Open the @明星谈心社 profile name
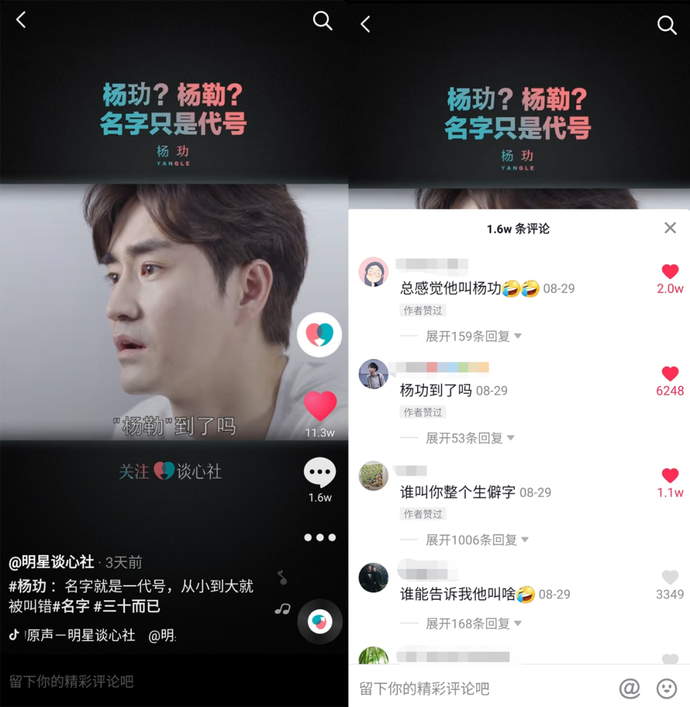The width and height of the screenshot is (690, 707). 52,562
